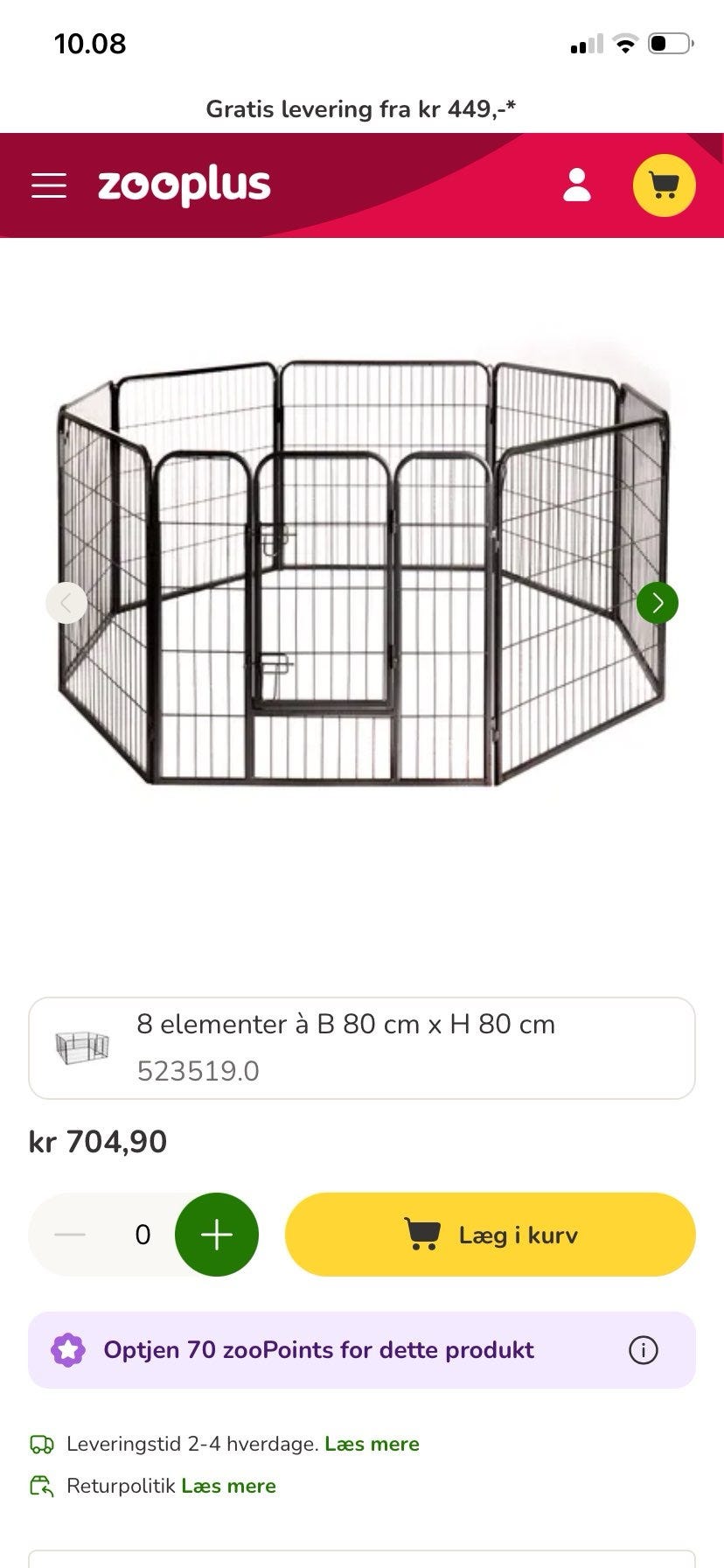Open the zooPoints info tooltip
Image resolution: width=724 pixels, height=1568 pixels.
point(645,1350)
